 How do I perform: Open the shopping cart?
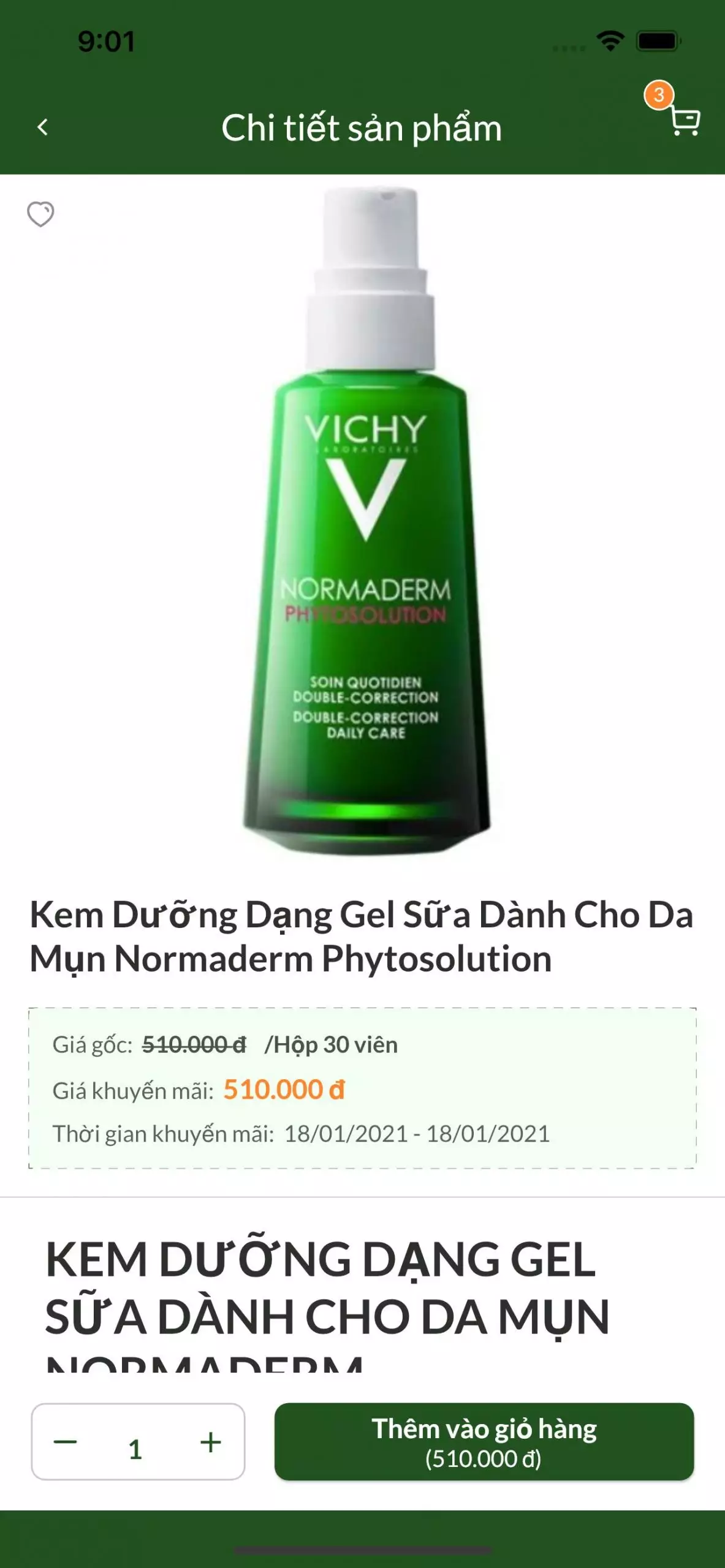684,120
